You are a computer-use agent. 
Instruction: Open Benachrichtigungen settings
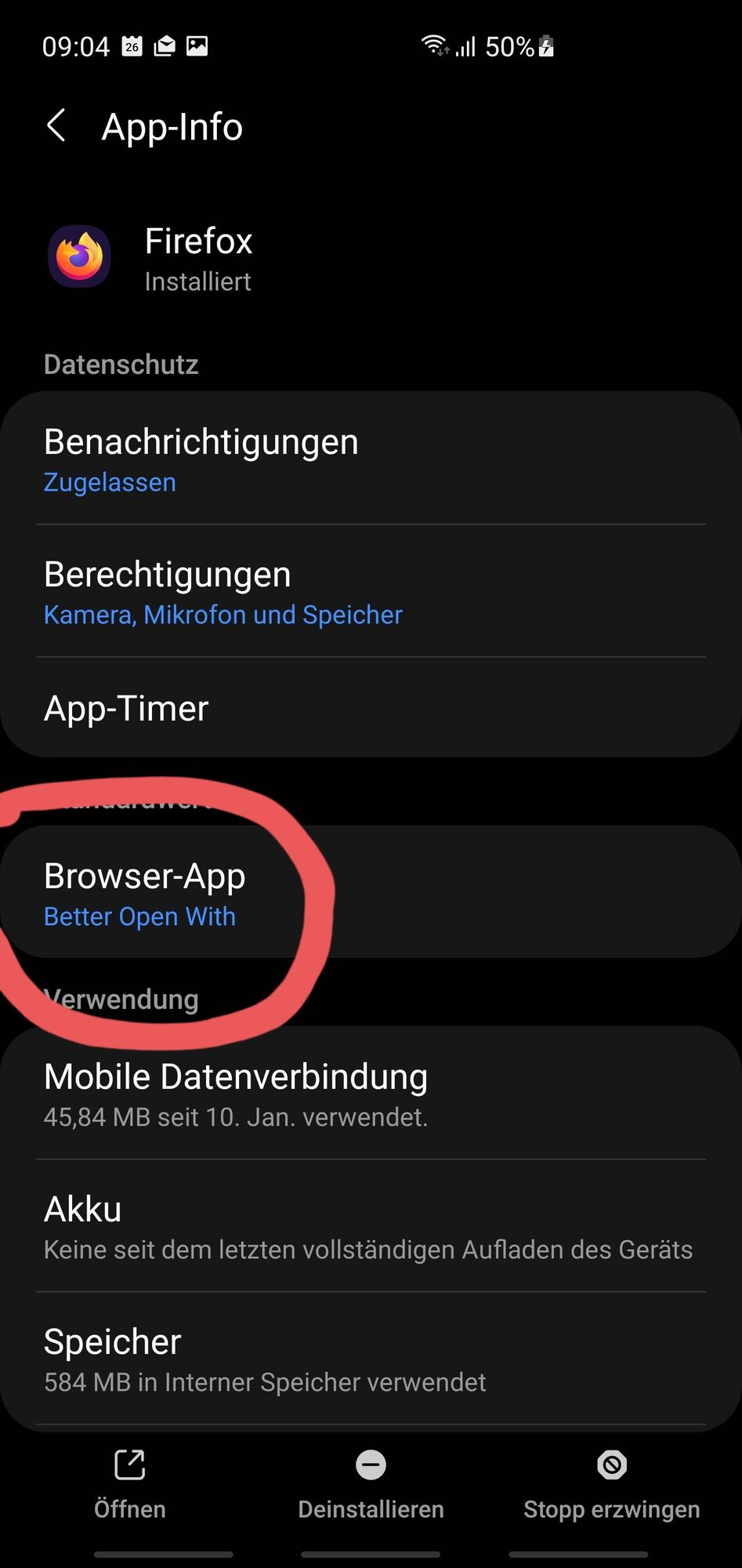point(371,459)
